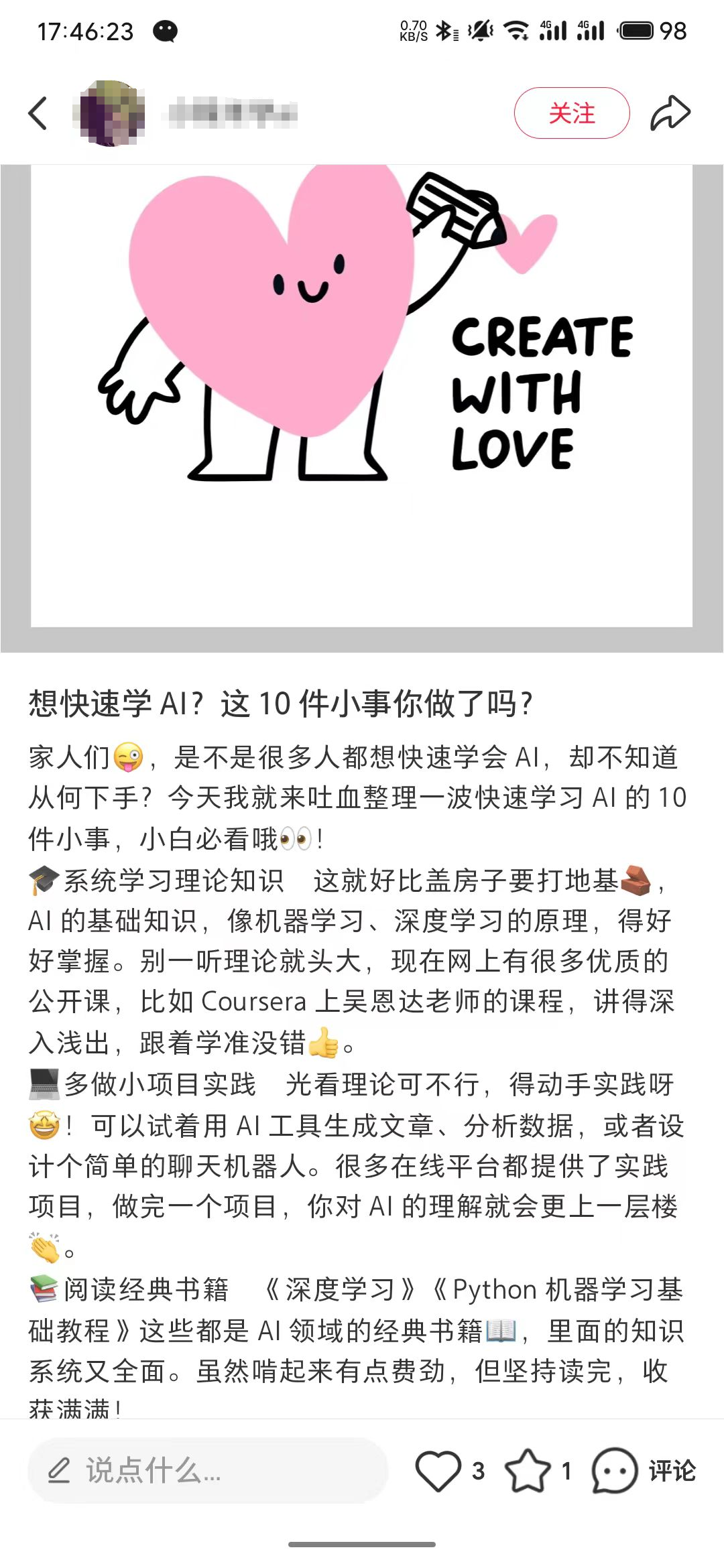The height and width of the screenshot is (1568, 724).
Task: Open the 评论 comments section
Action: (644, 1471)
